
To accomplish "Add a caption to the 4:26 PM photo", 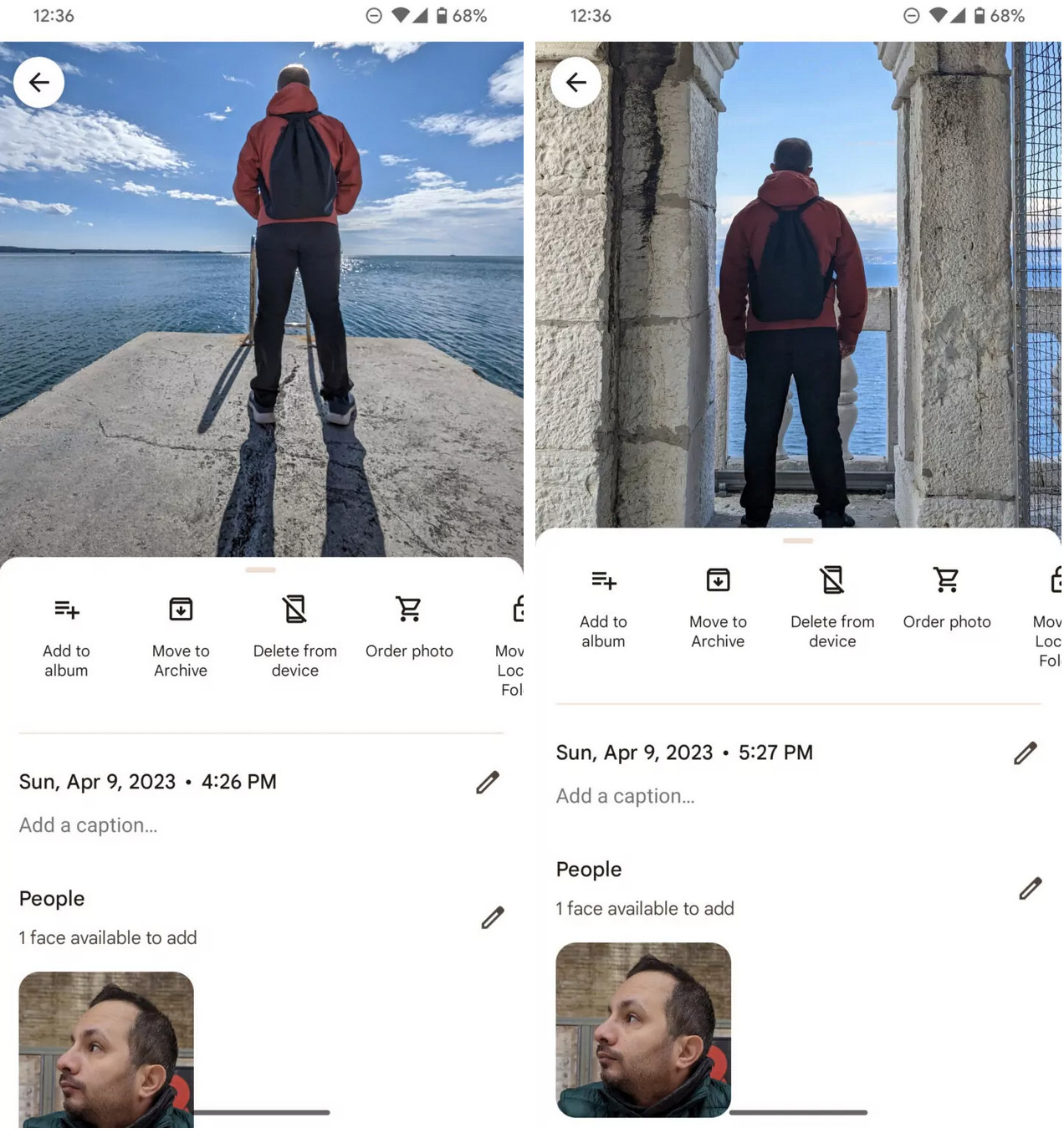I will [x=89, y=827].
